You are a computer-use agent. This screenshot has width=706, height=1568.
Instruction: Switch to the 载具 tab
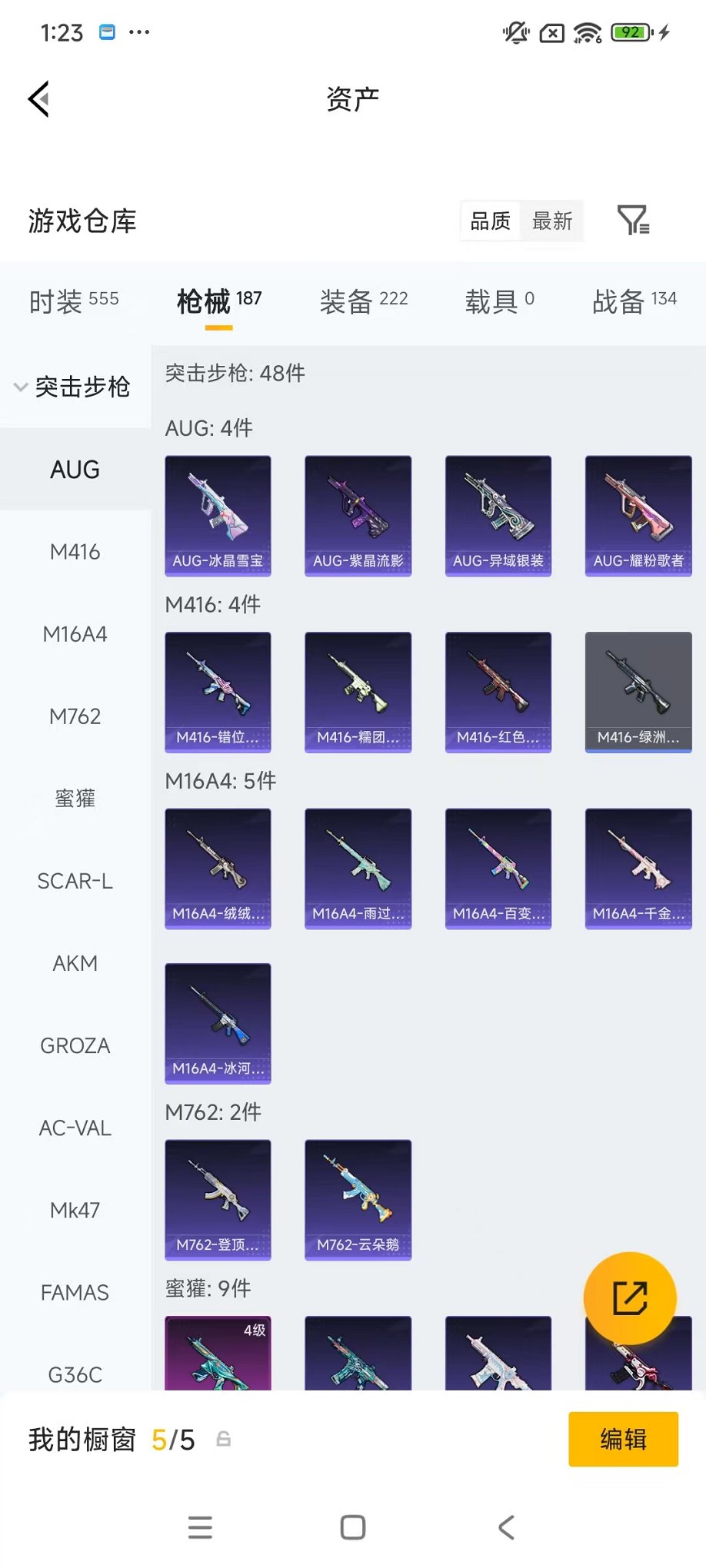tap(498, 301)
